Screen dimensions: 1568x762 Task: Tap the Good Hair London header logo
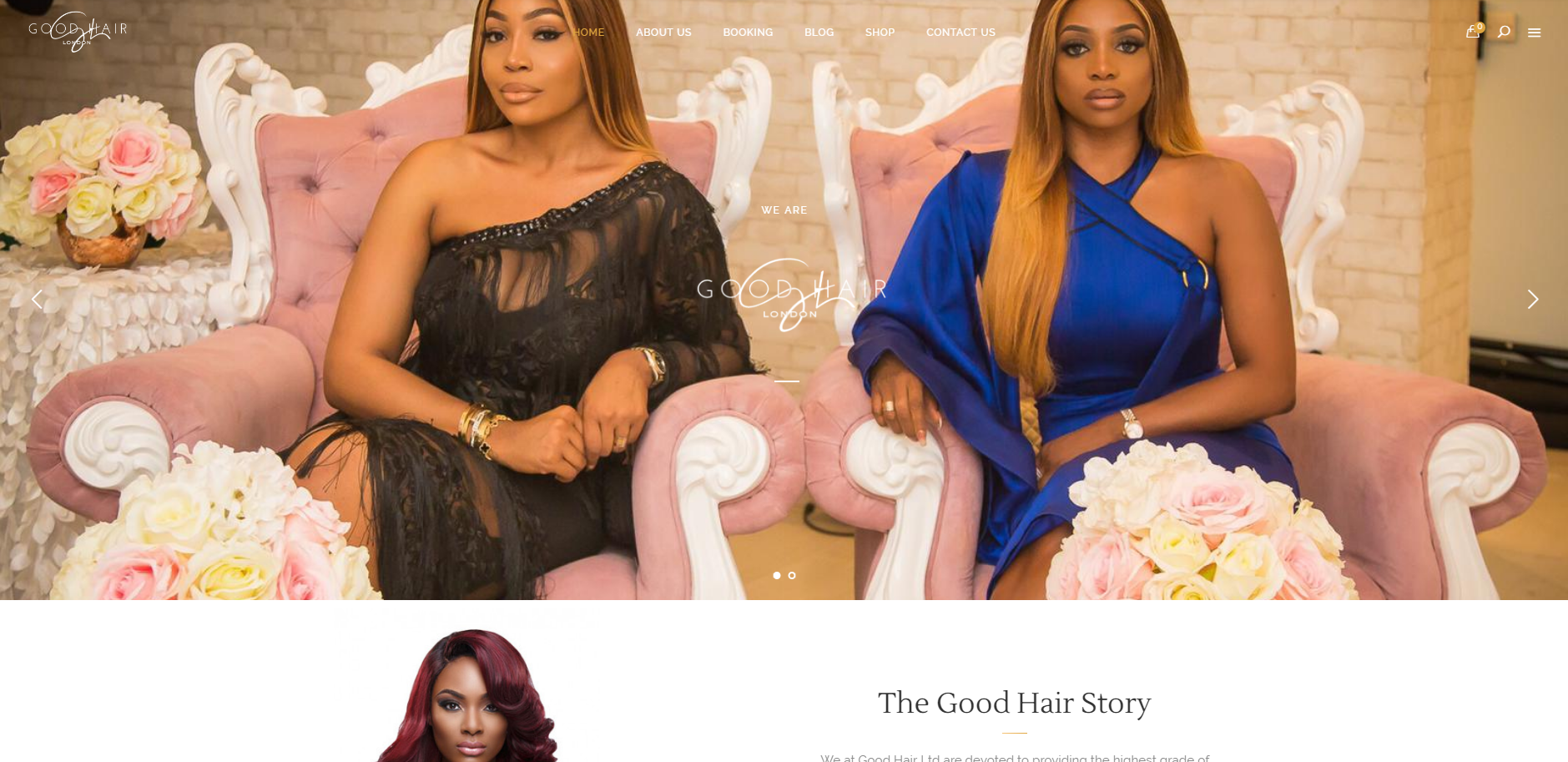[x=78, y=32]
